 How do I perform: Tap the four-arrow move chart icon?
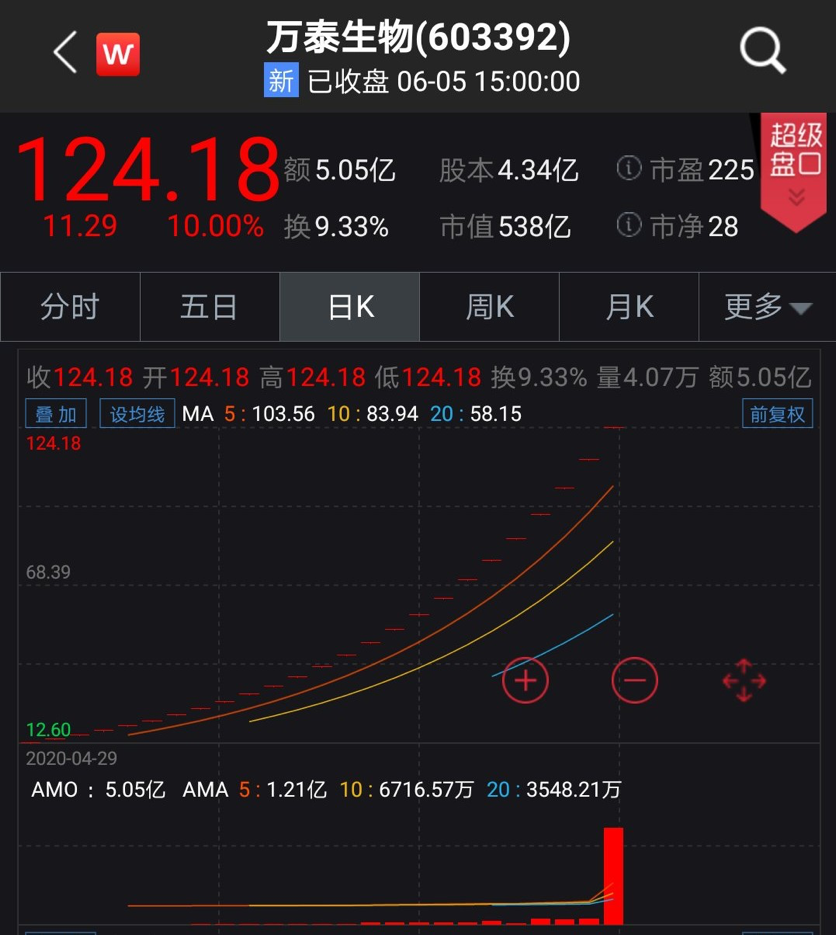coord(744,681)
